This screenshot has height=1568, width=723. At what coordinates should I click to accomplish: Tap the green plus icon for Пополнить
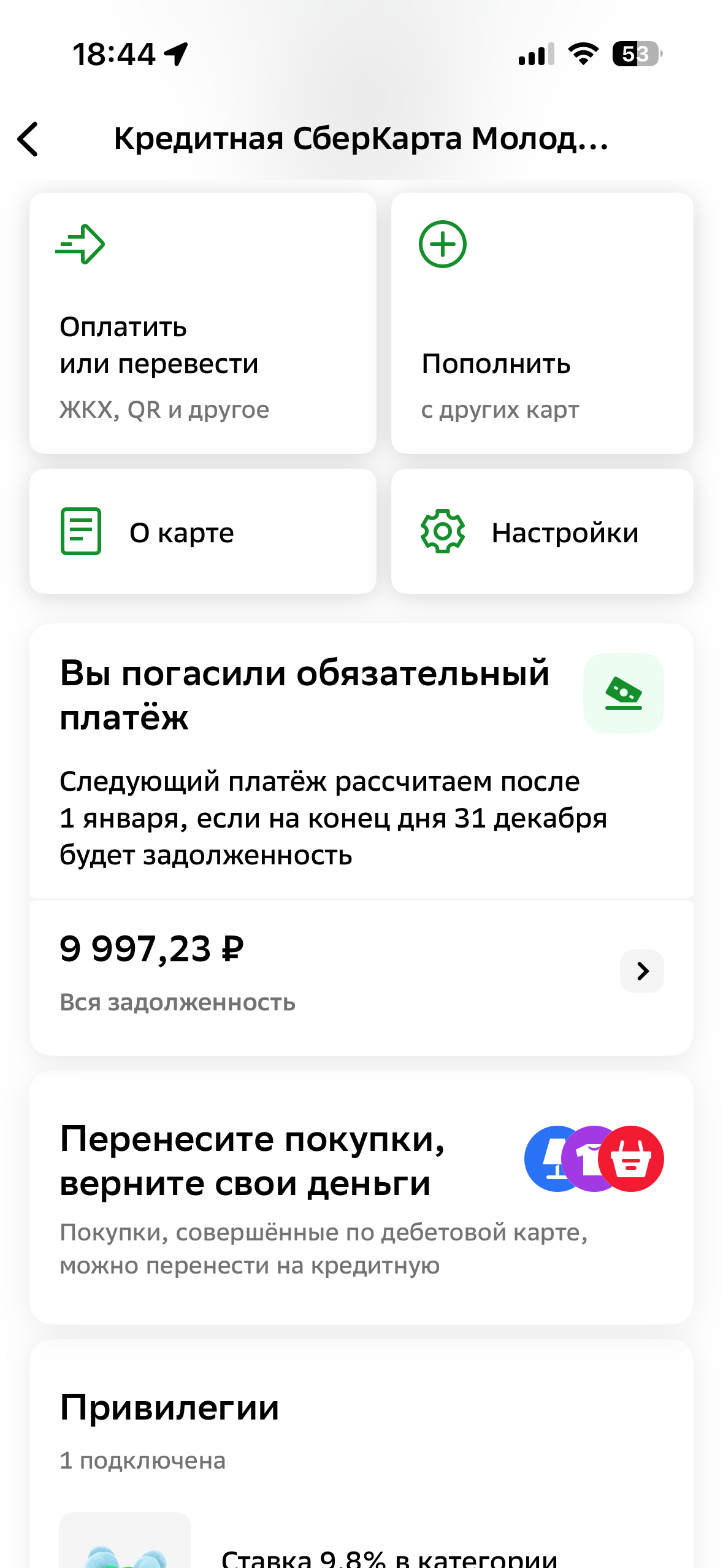coord(443,244)
